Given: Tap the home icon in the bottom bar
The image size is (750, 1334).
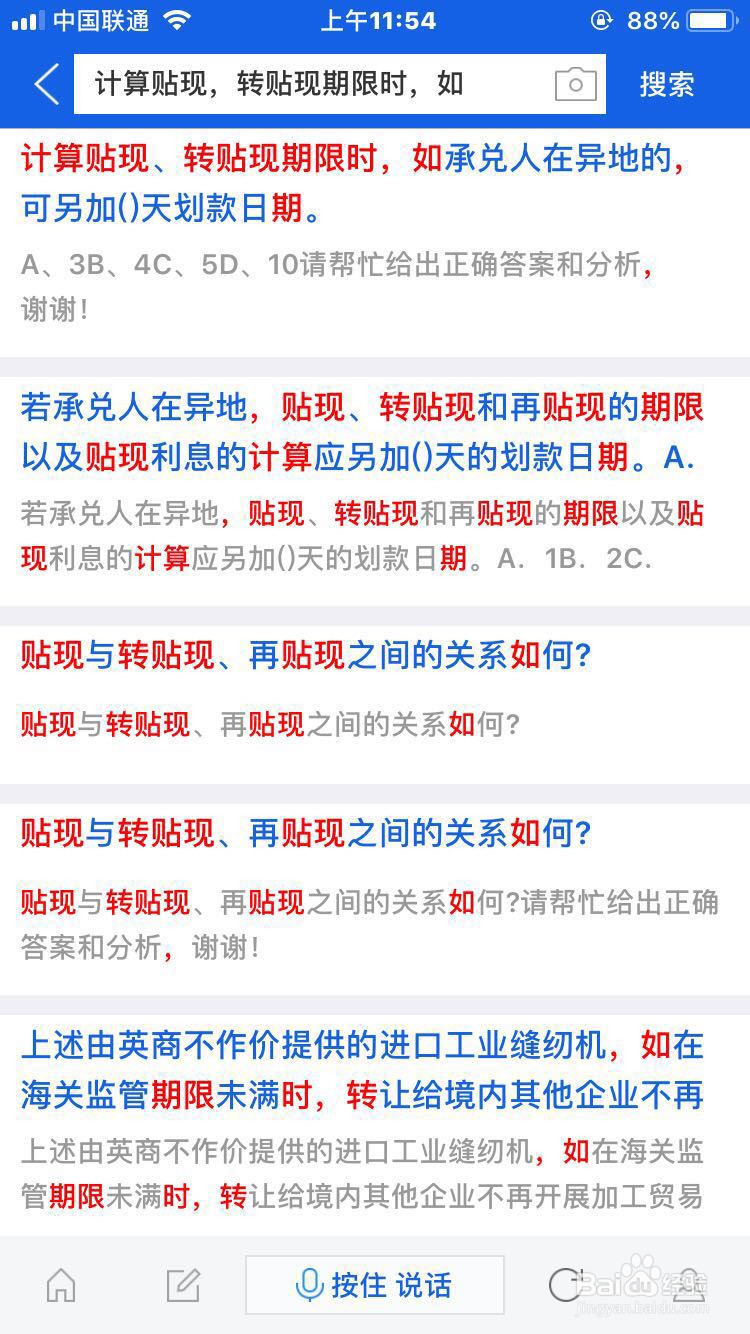Looking at the screenshot, I should pyautogui.click(x=60, y=1287).
